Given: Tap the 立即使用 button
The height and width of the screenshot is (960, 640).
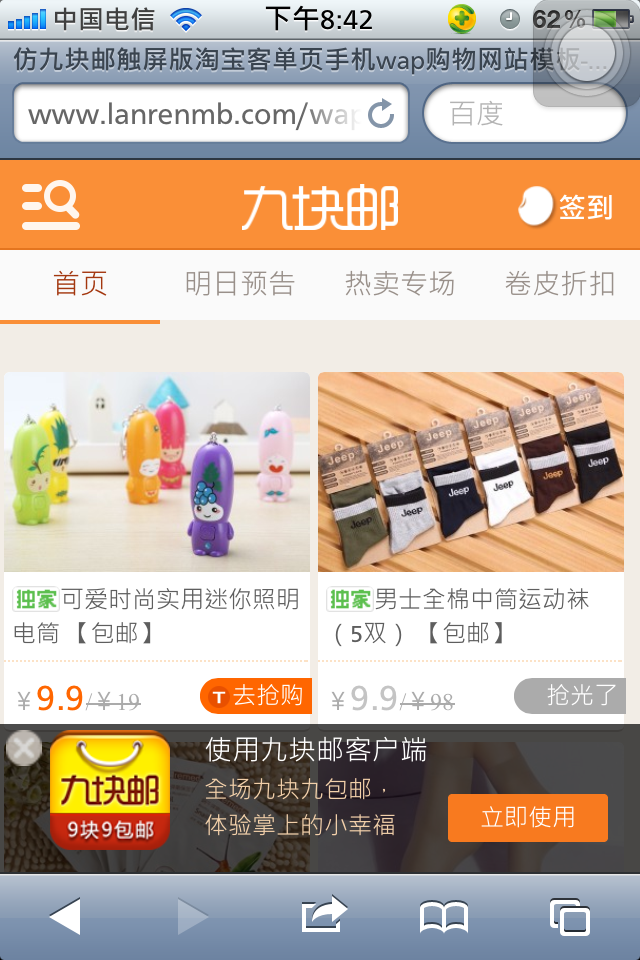Looking at the screenshot, I should 527,817.
